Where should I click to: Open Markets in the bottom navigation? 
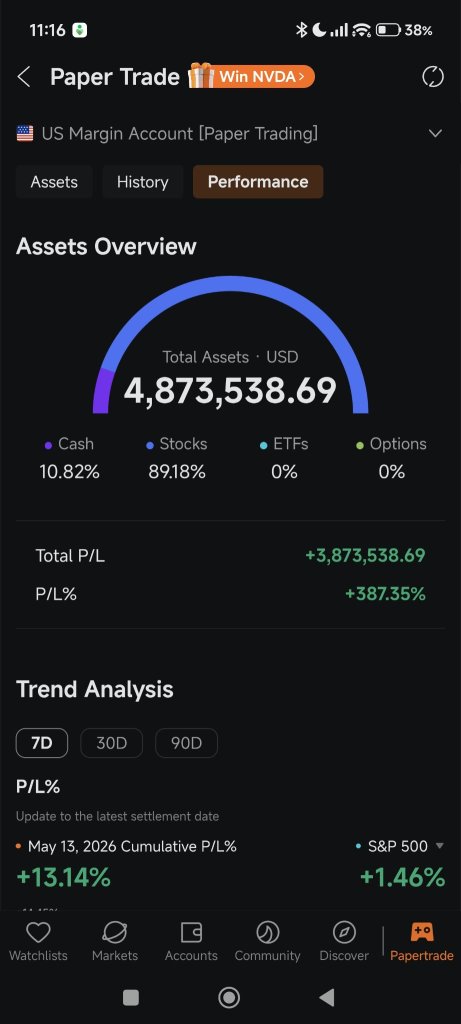(x=115, y=942)
